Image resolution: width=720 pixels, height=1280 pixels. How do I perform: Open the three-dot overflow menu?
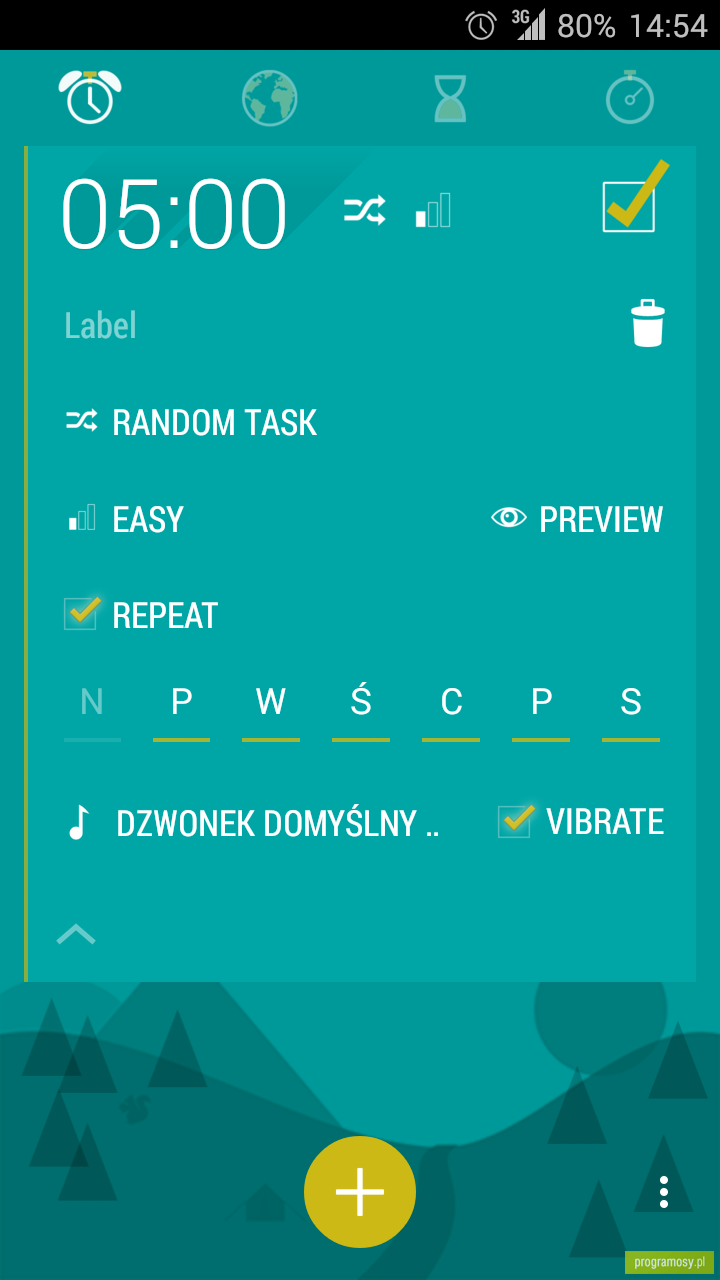click(x=664, y=1192)
